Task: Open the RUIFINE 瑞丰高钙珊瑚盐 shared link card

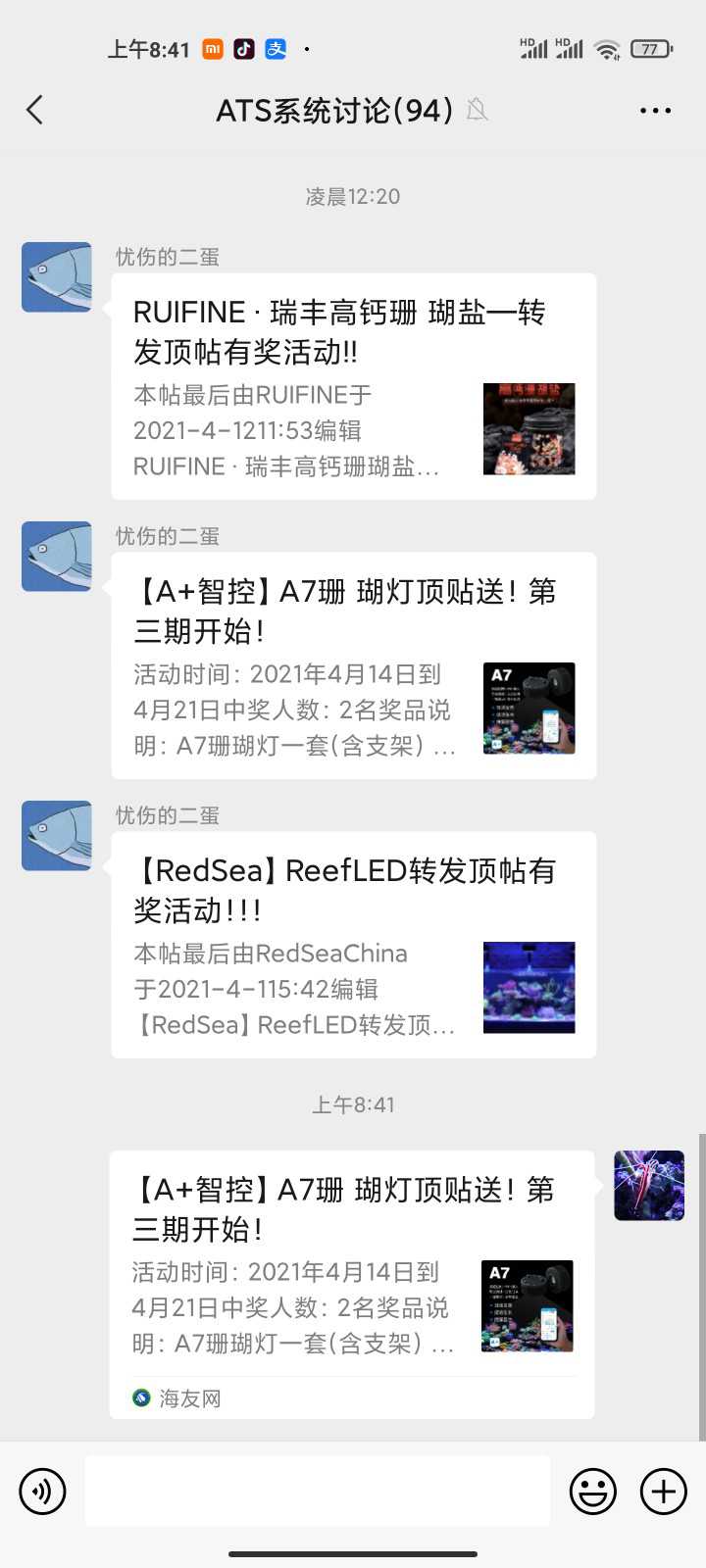Action: (x=353, y=386)
